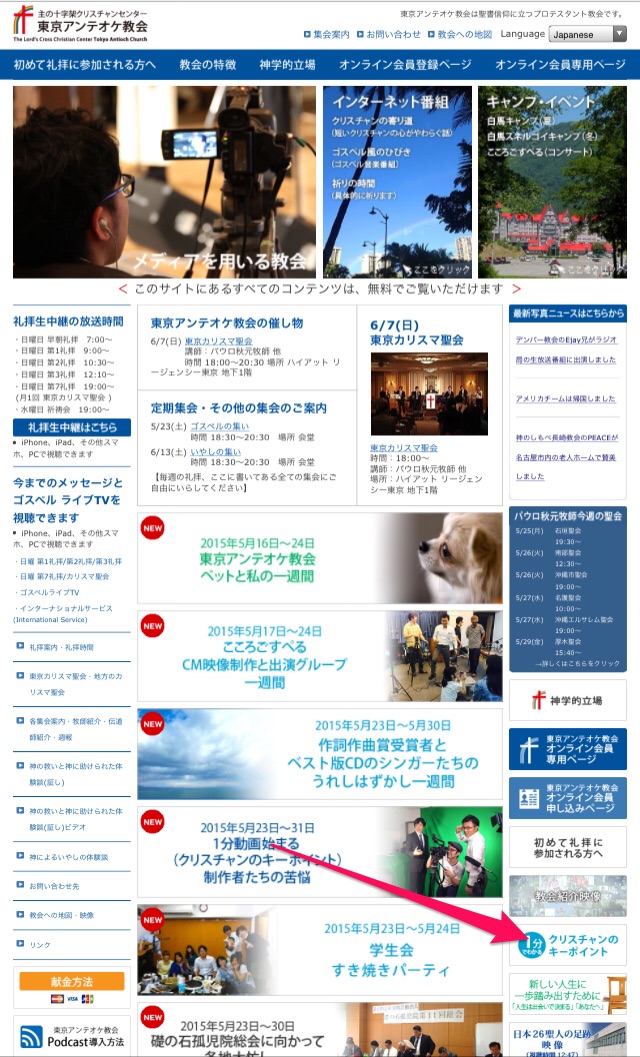Open the ペットと私の一週間 banner
The image size is (640, 1057).
click(x=319, y=558)
